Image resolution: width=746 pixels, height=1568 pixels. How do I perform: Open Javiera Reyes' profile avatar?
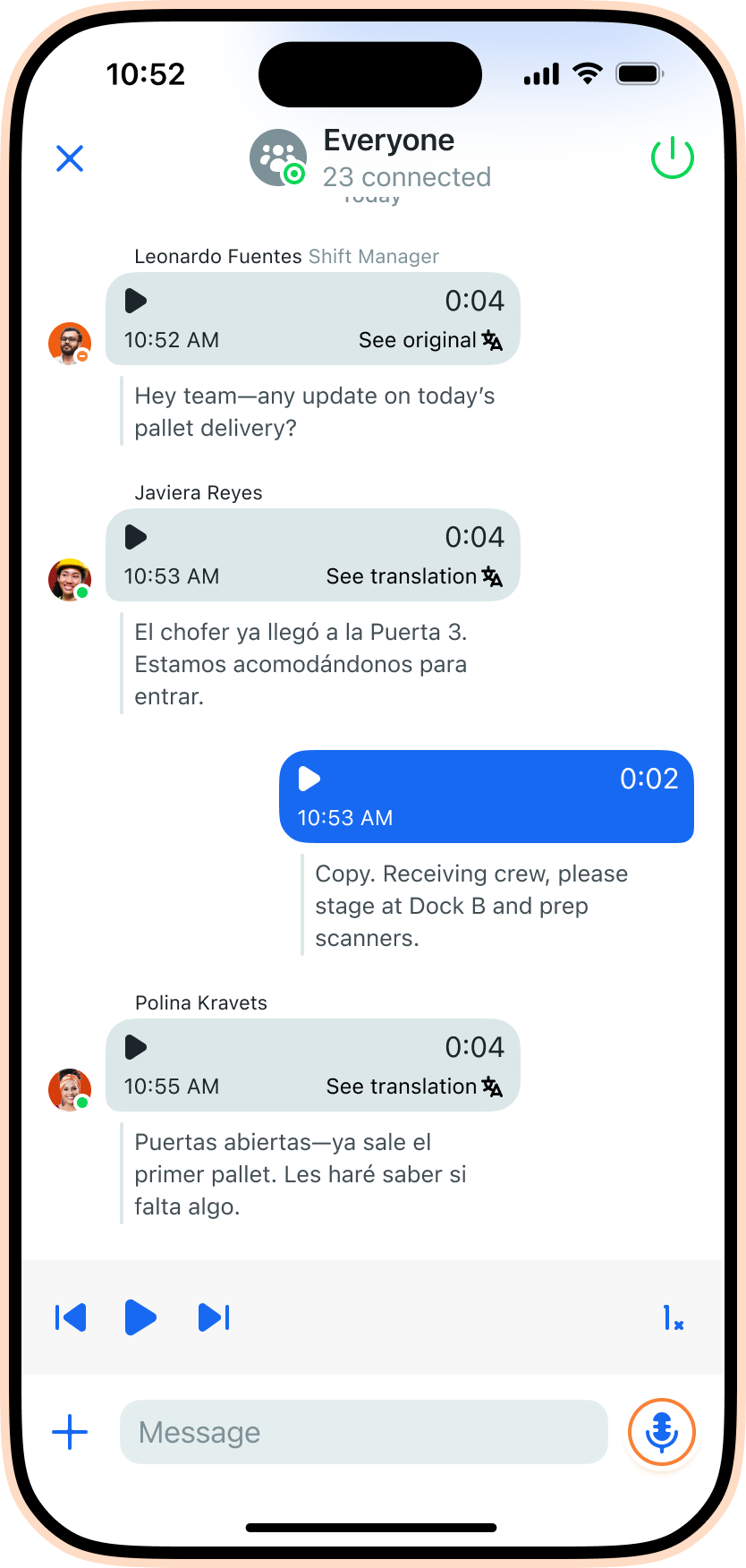(x=69, y=579)
